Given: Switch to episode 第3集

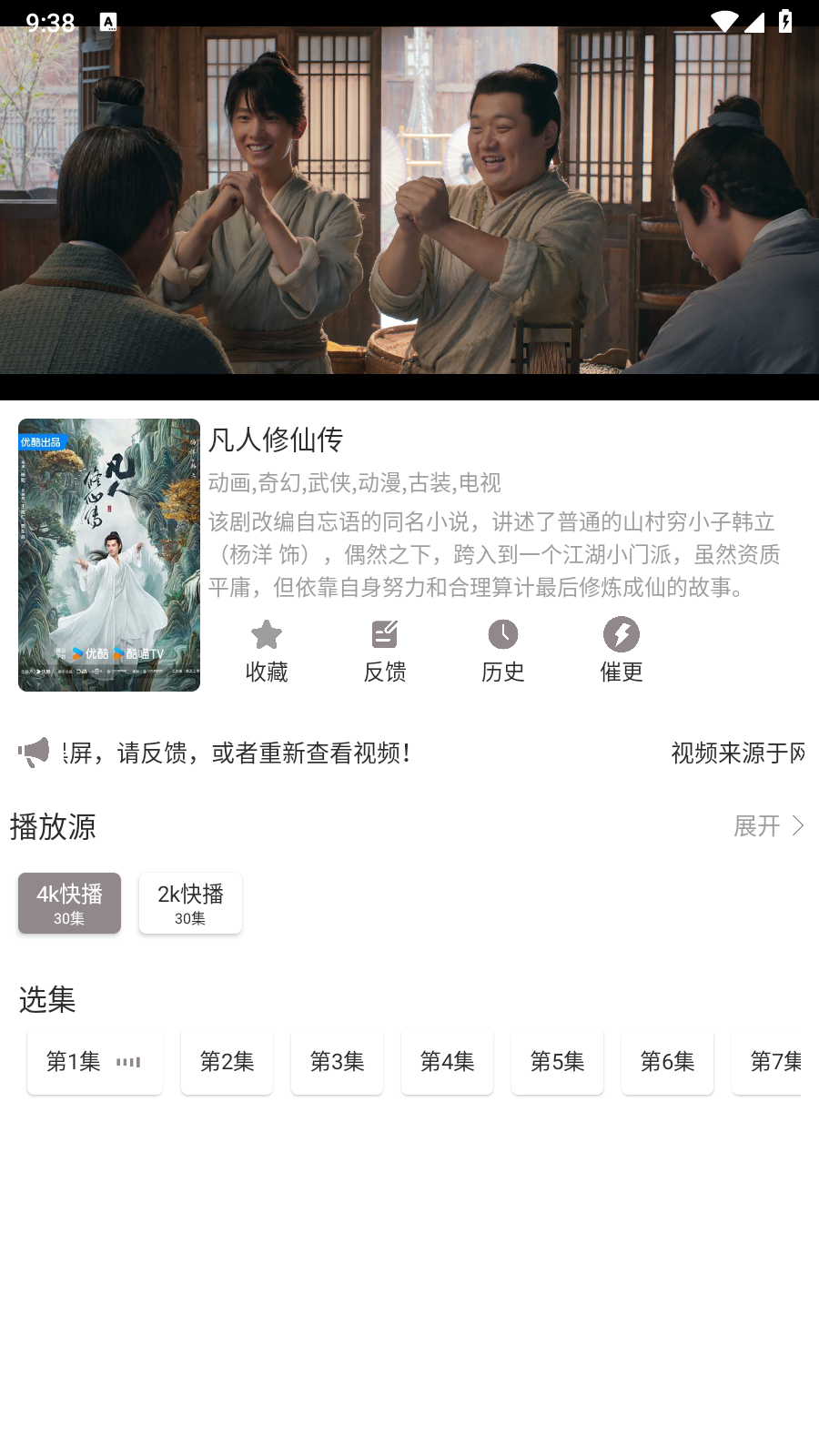Looking at the screenshot, I should 337,1061.
